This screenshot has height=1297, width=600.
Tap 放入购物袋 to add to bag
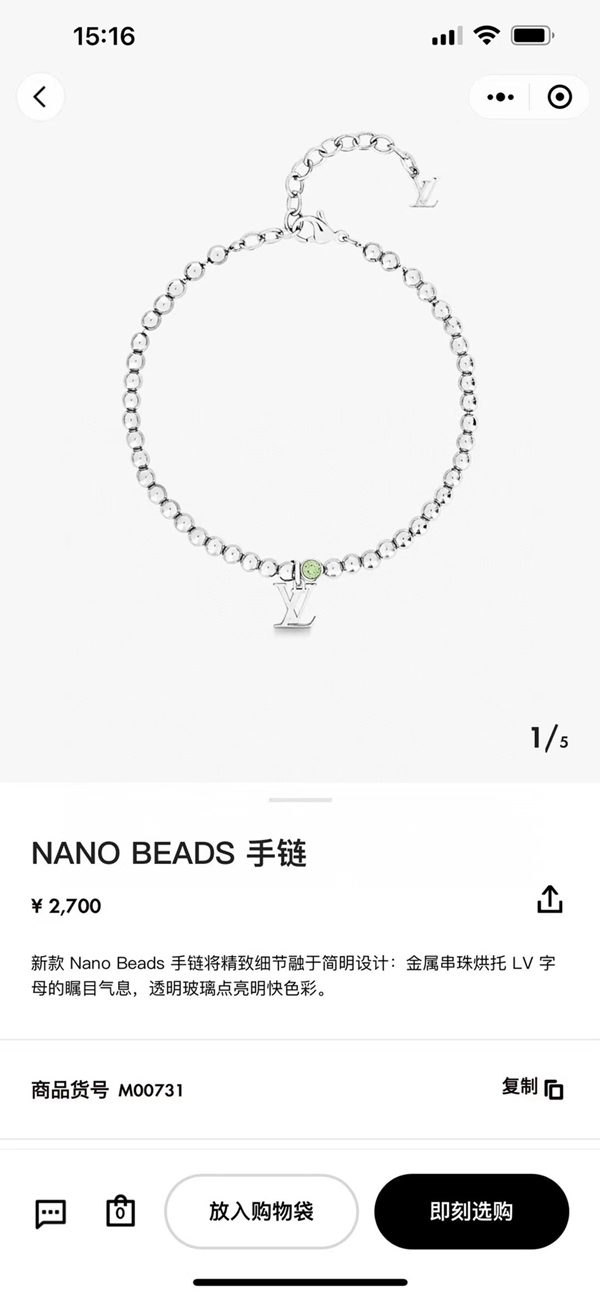coord(261,1212)
